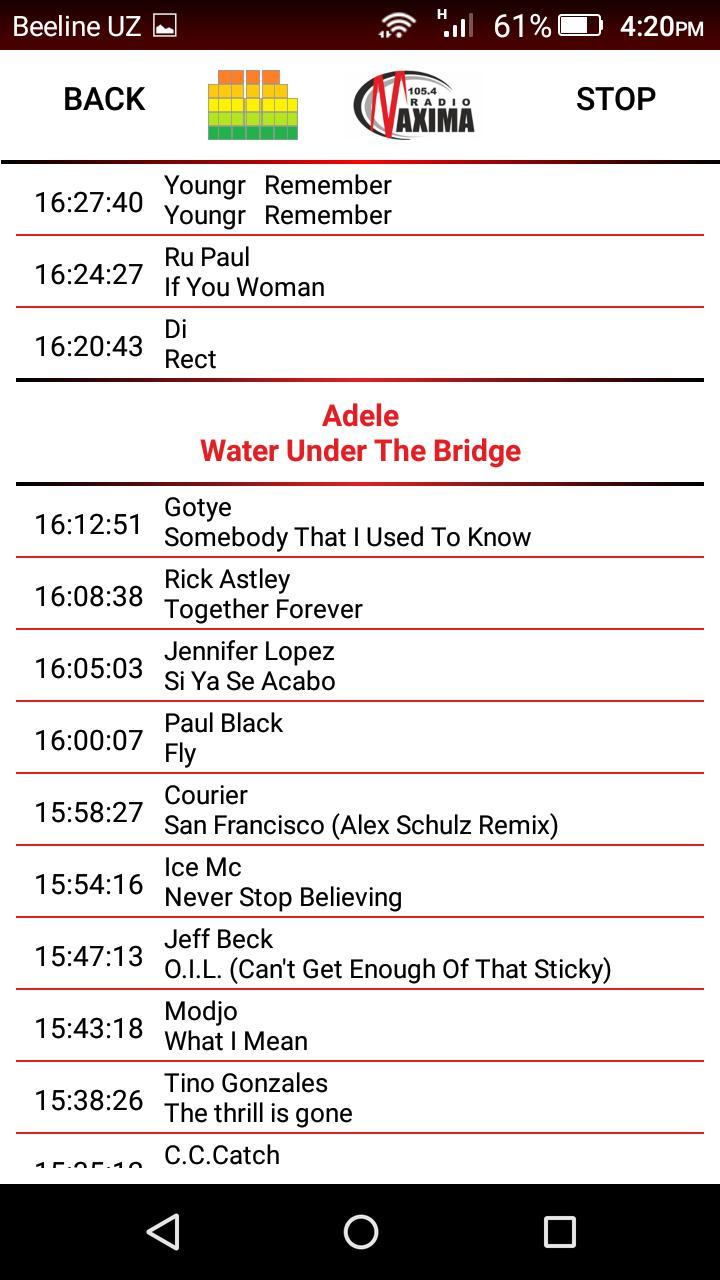Tap the equalizer bars icon
720x1280 pixels.
(x=253, y=104)
